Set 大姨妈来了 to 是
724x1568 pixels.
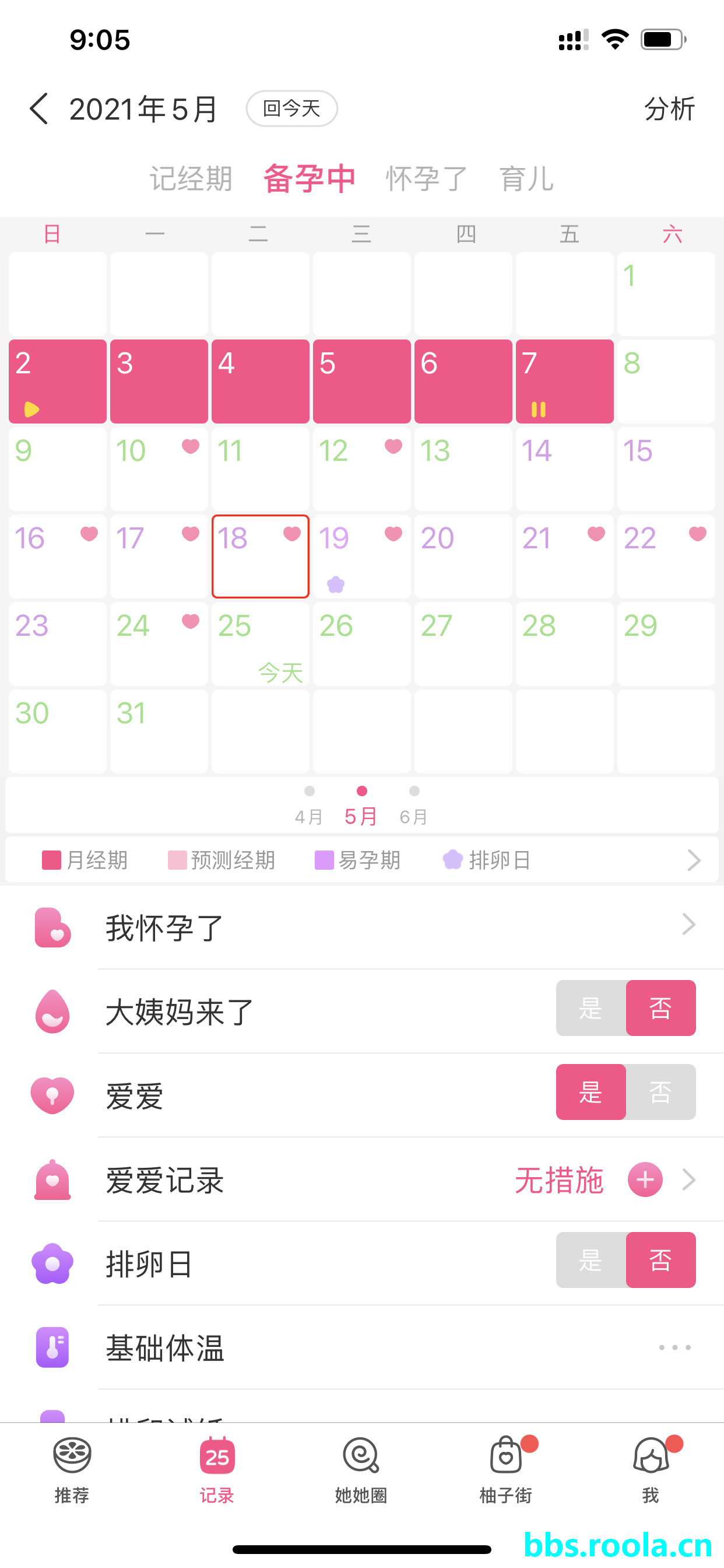(591, 1008)
